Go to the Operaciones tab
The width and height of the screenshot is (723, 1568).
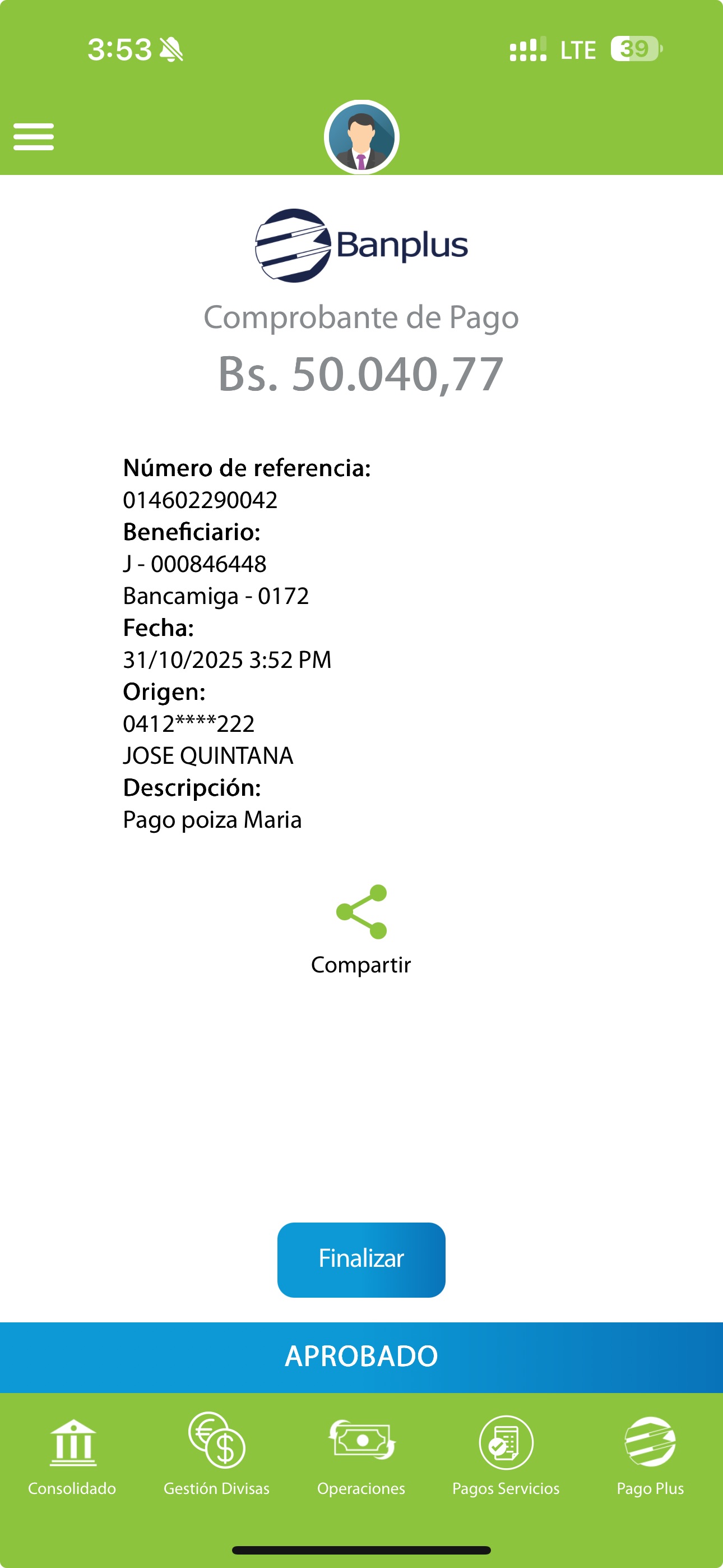pos(361,1455)
